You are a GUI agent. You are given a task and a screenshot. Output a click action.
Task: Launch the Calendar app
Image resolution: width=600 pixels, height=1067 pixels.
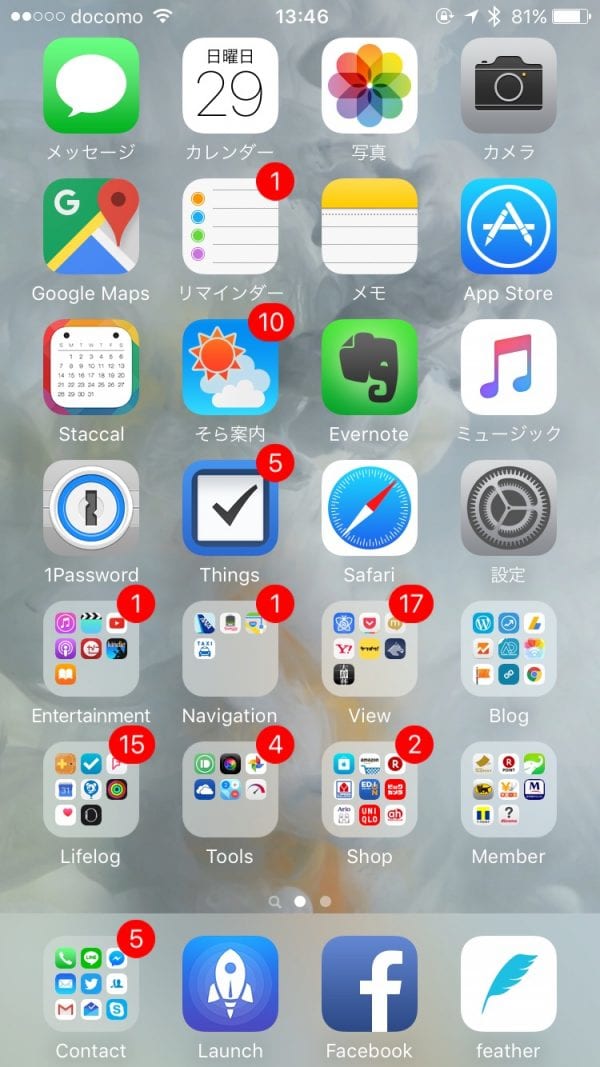pyautogui.click(x=230, y=86)
